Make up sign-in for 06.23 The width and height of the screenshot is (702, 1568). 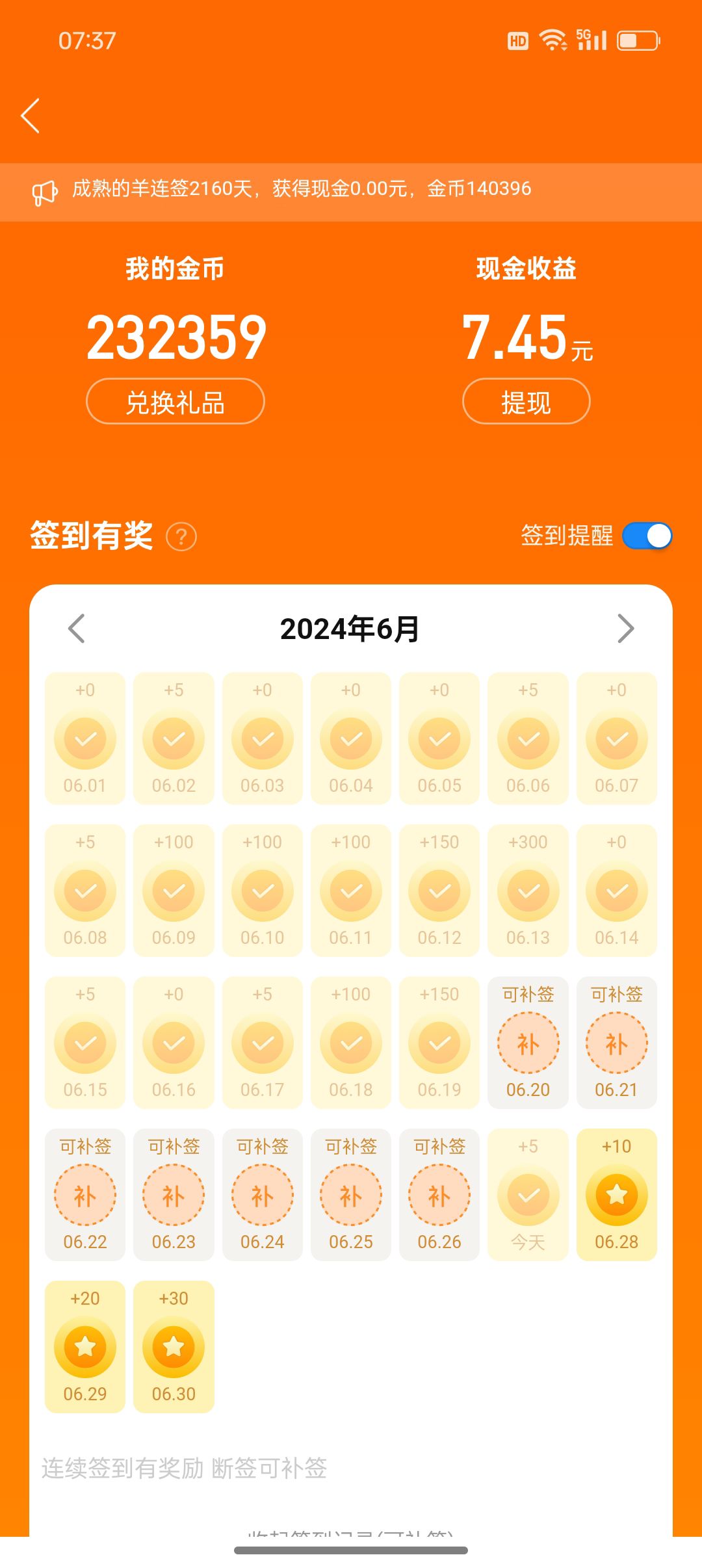coord(174,1195)
